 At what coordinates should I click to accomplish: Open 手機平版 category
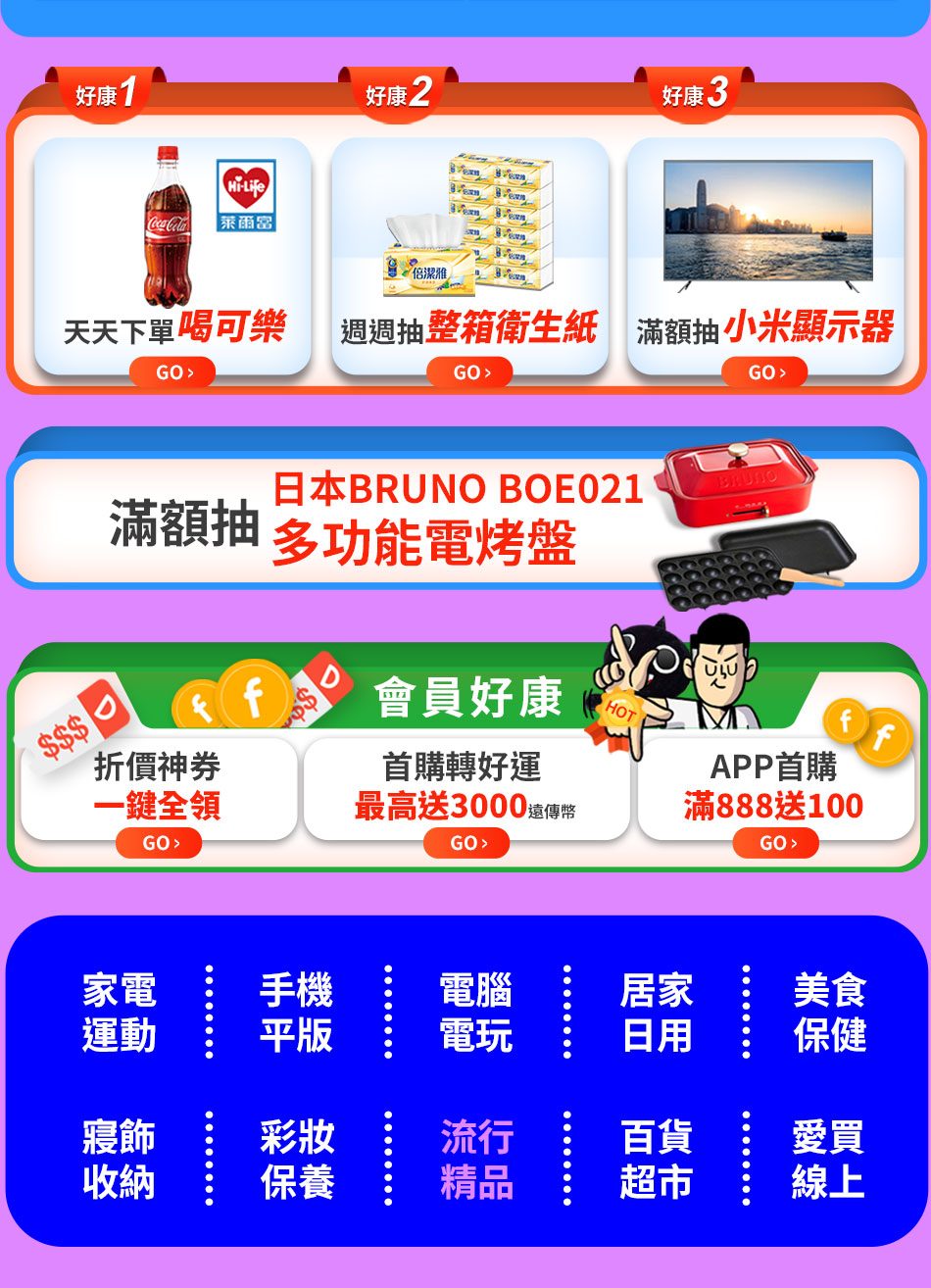click(296, 1013)
